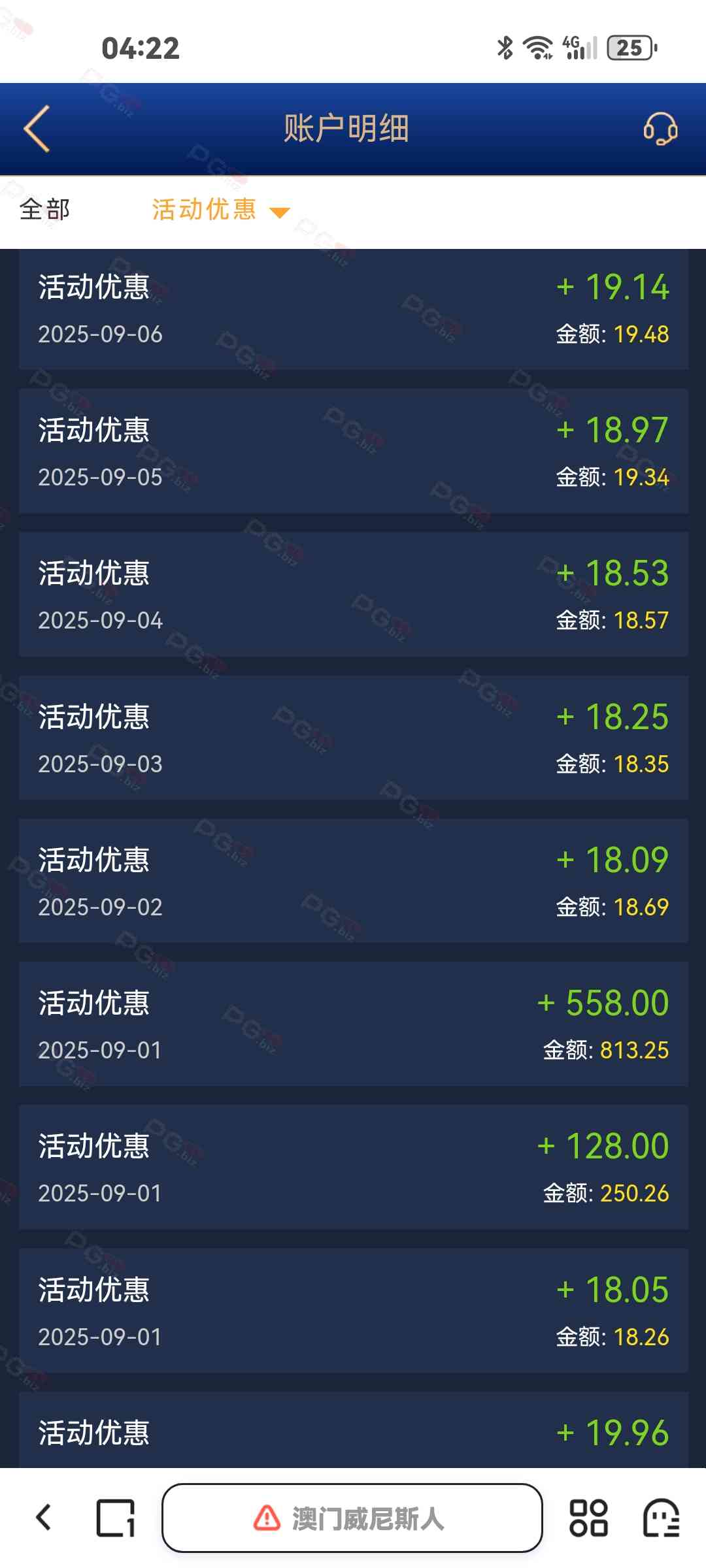Tap the browser back arrow in the bottom bar
Screen dimensions: 706x1568
(x=43, y=1518)
